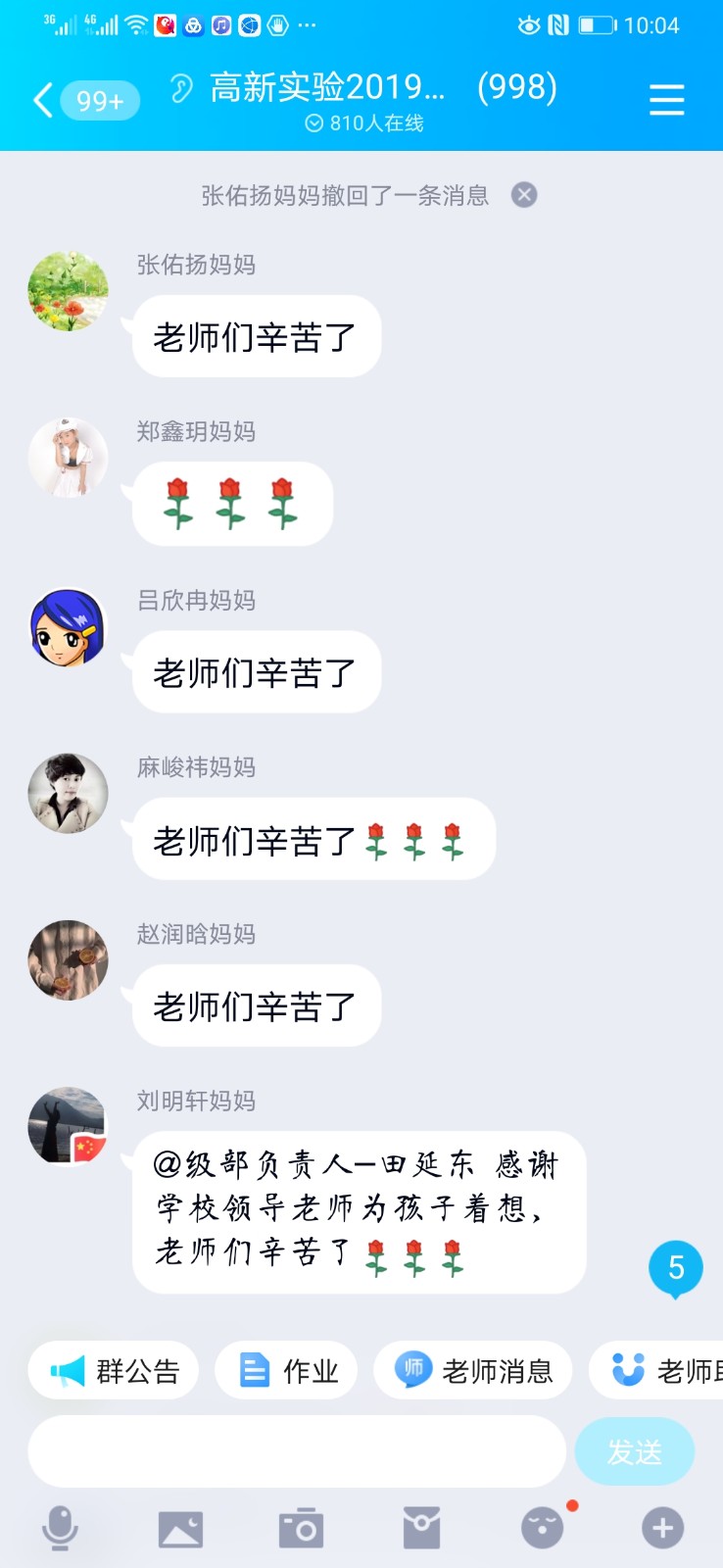Go back to the message list
This screenshot has width=723, height=1568.
coord(44,100)
